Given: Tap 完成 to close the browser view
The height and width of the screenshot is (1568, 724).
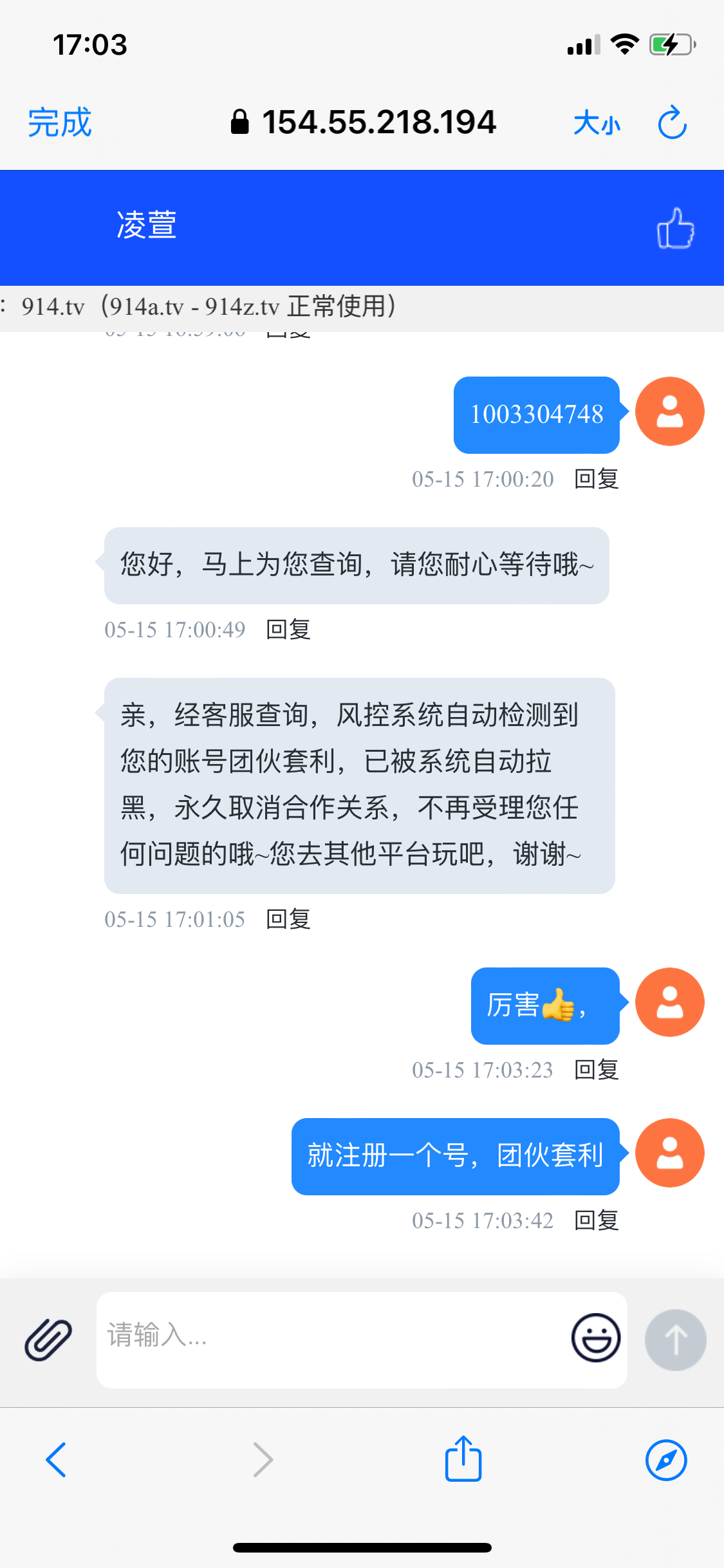Looking at the screenshot, I should pyautogui.click(x=60, y=122).
